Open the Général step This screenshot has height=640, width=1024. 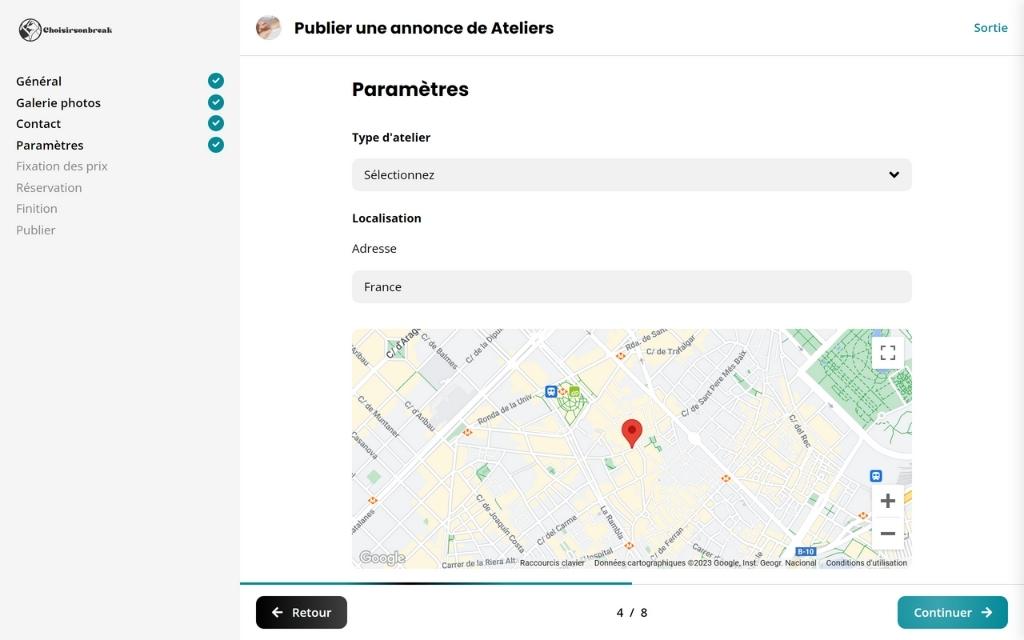[x=39, y=81]
